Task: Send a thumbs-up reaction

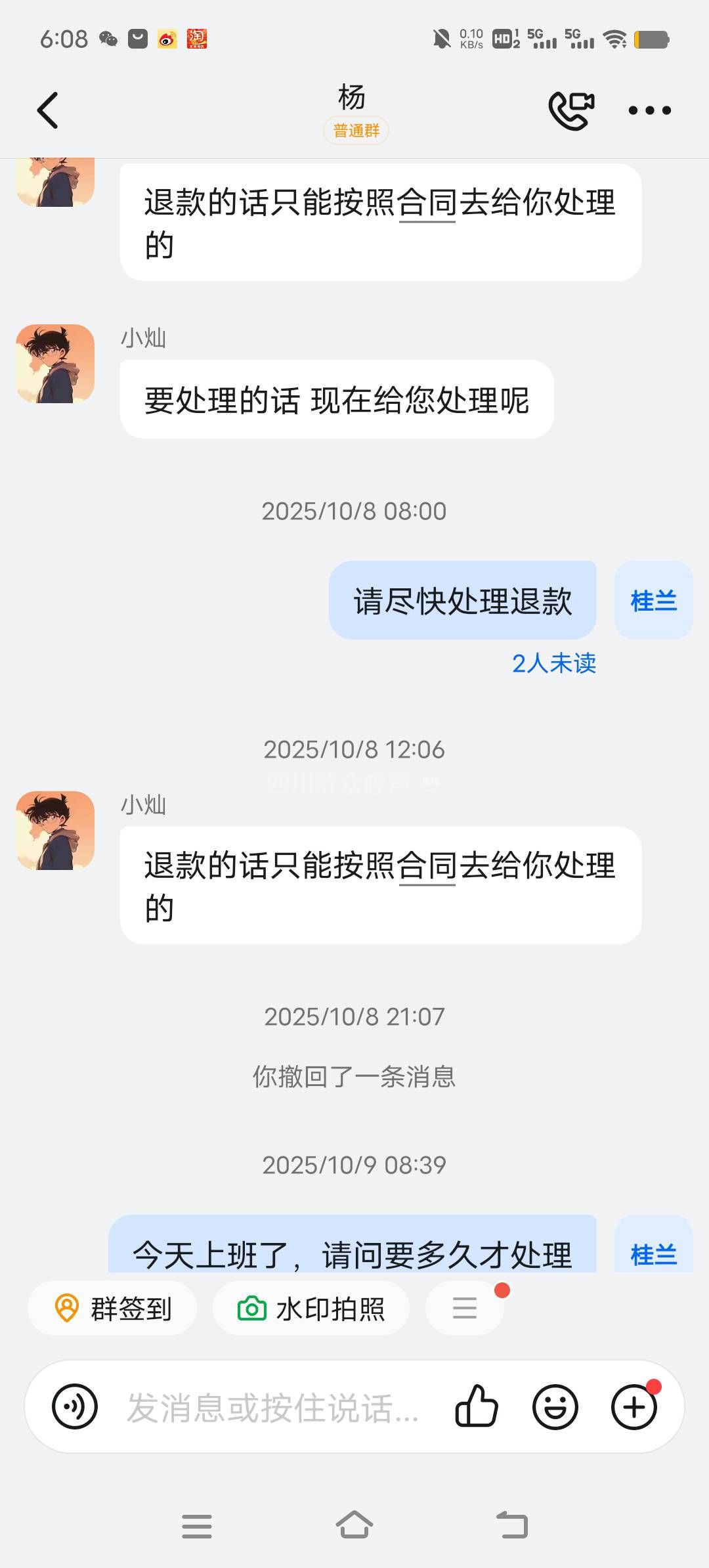Action: click(477, 1406)
